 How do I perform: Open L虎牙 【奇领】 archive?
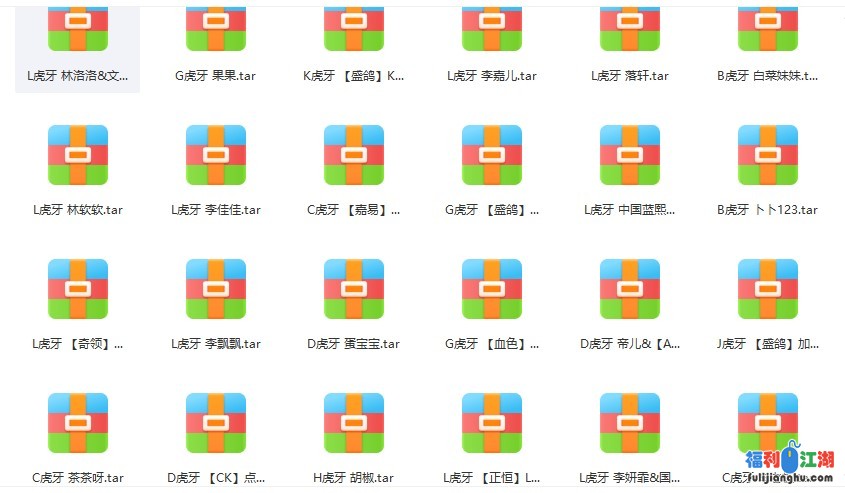click(x=77, y=290)
